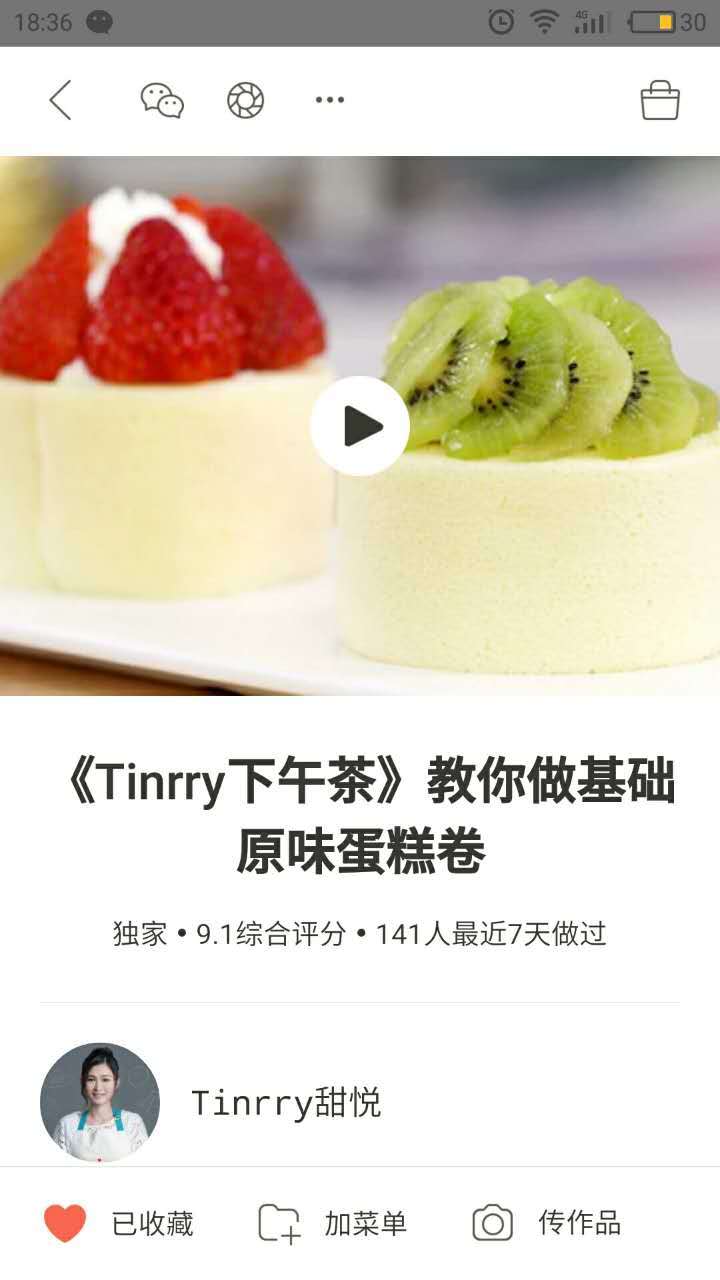Open the shopping basket
This screenshot has width=720, height=1280.
tap(662, 100)
